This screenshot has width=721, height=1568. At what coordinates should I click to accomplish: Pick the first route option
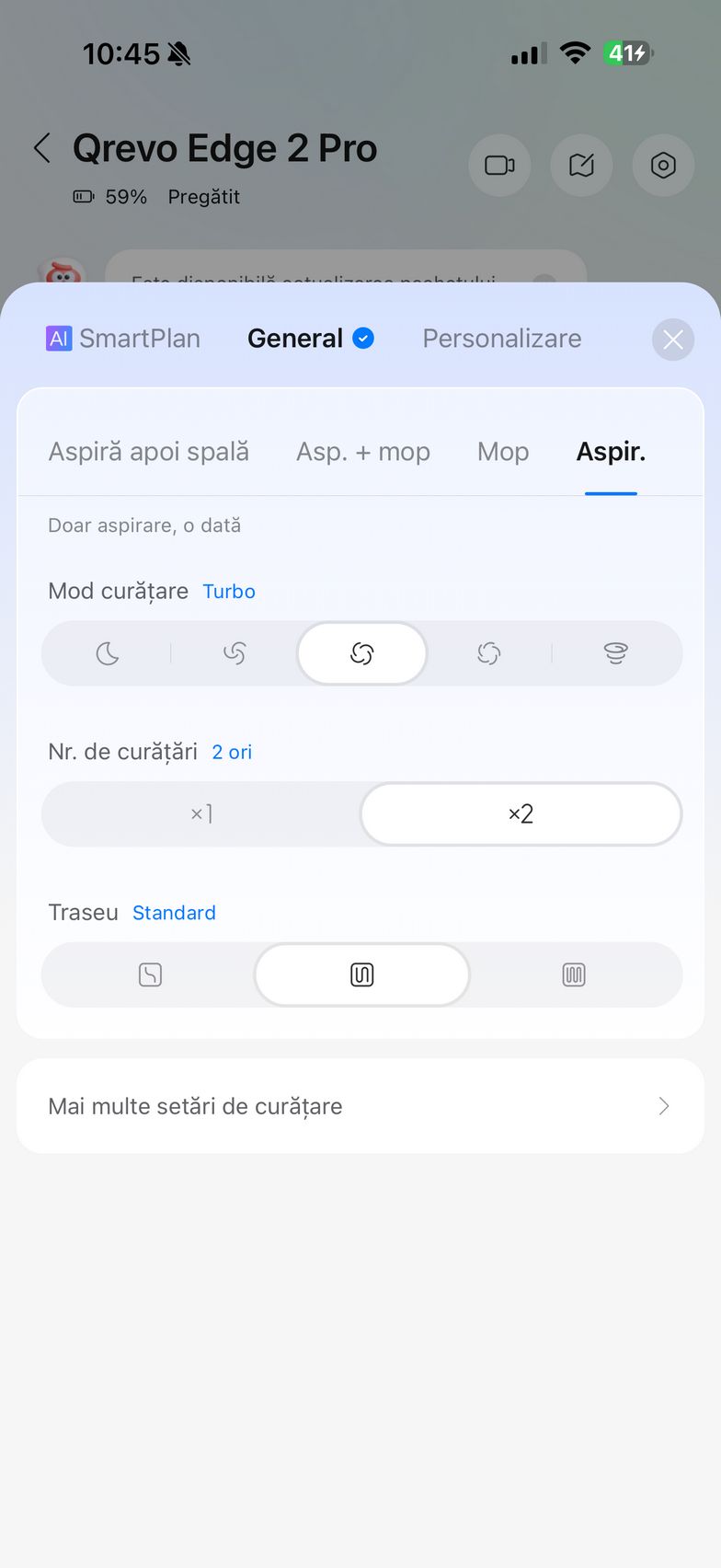pos(150,974)
